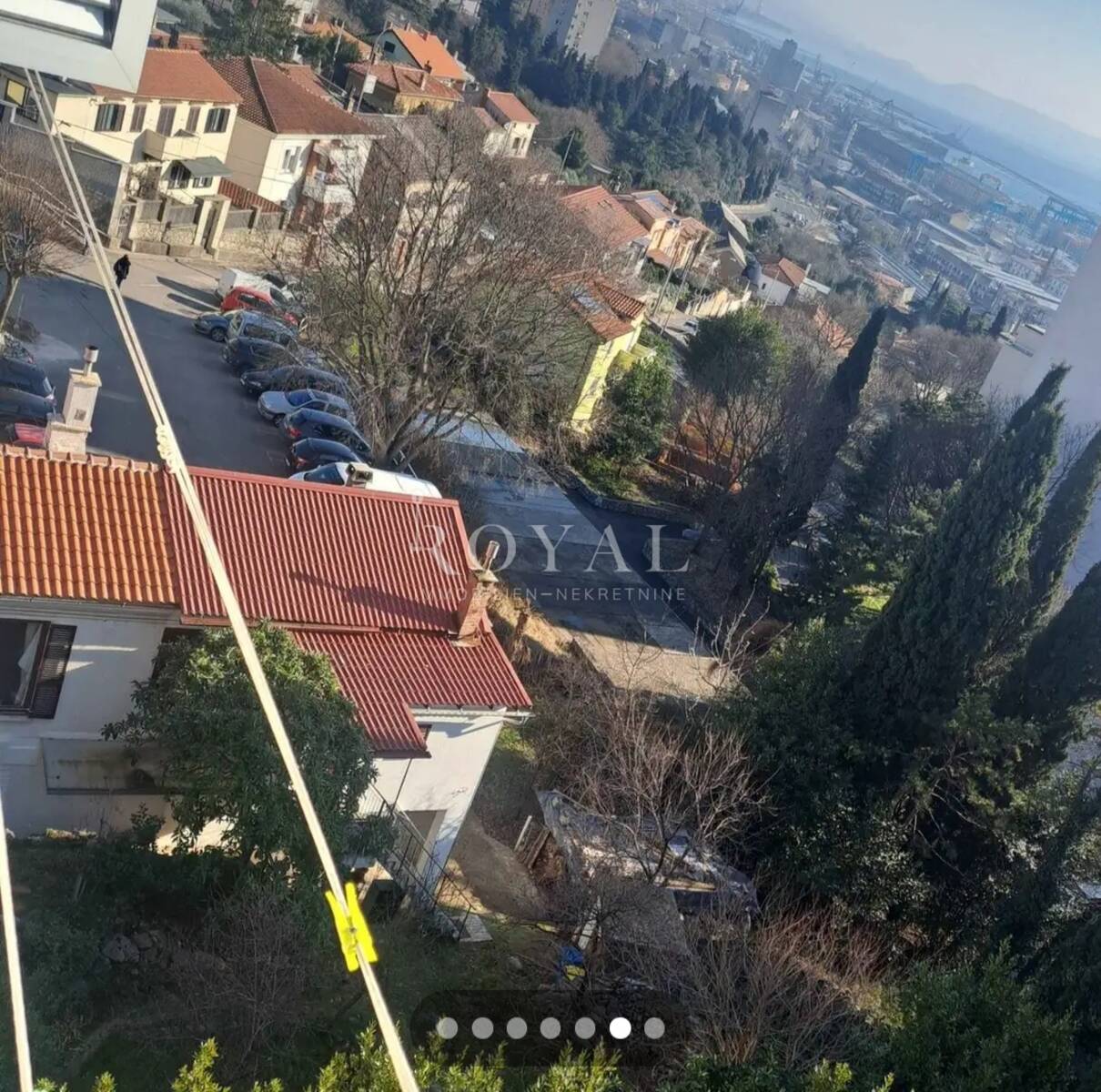Select the last photo indicator dot
This screenshot has width=1101, height=1092.
pos(654,1028)
